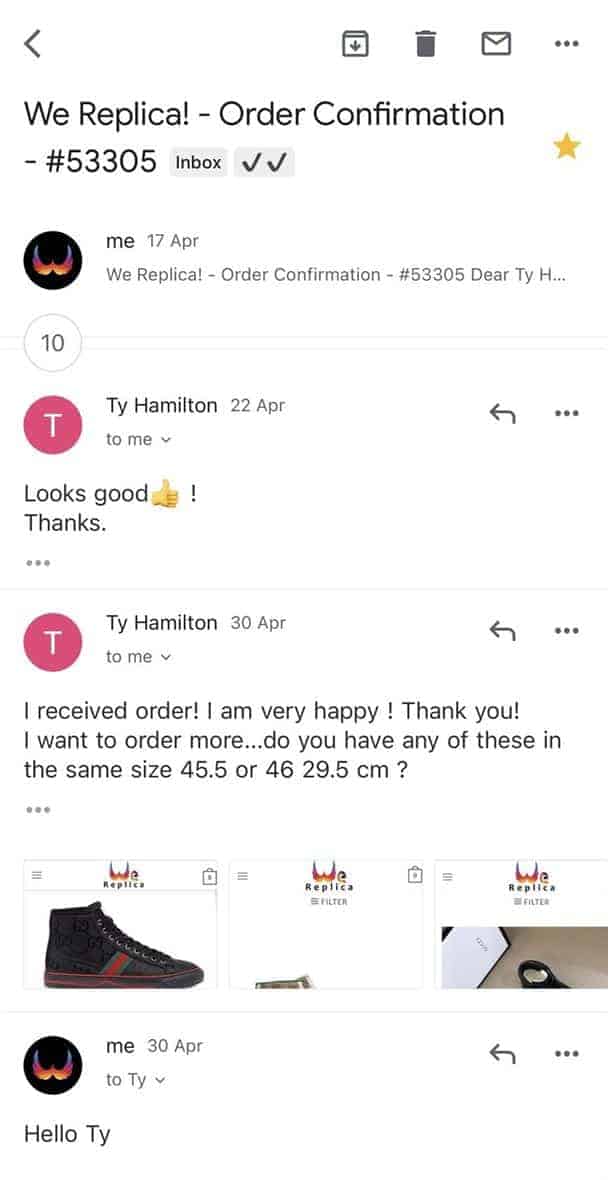This screenshot has height=1180, width=608.
Task: Open the black sneaker attachment
Action: (x=121, y=924)
